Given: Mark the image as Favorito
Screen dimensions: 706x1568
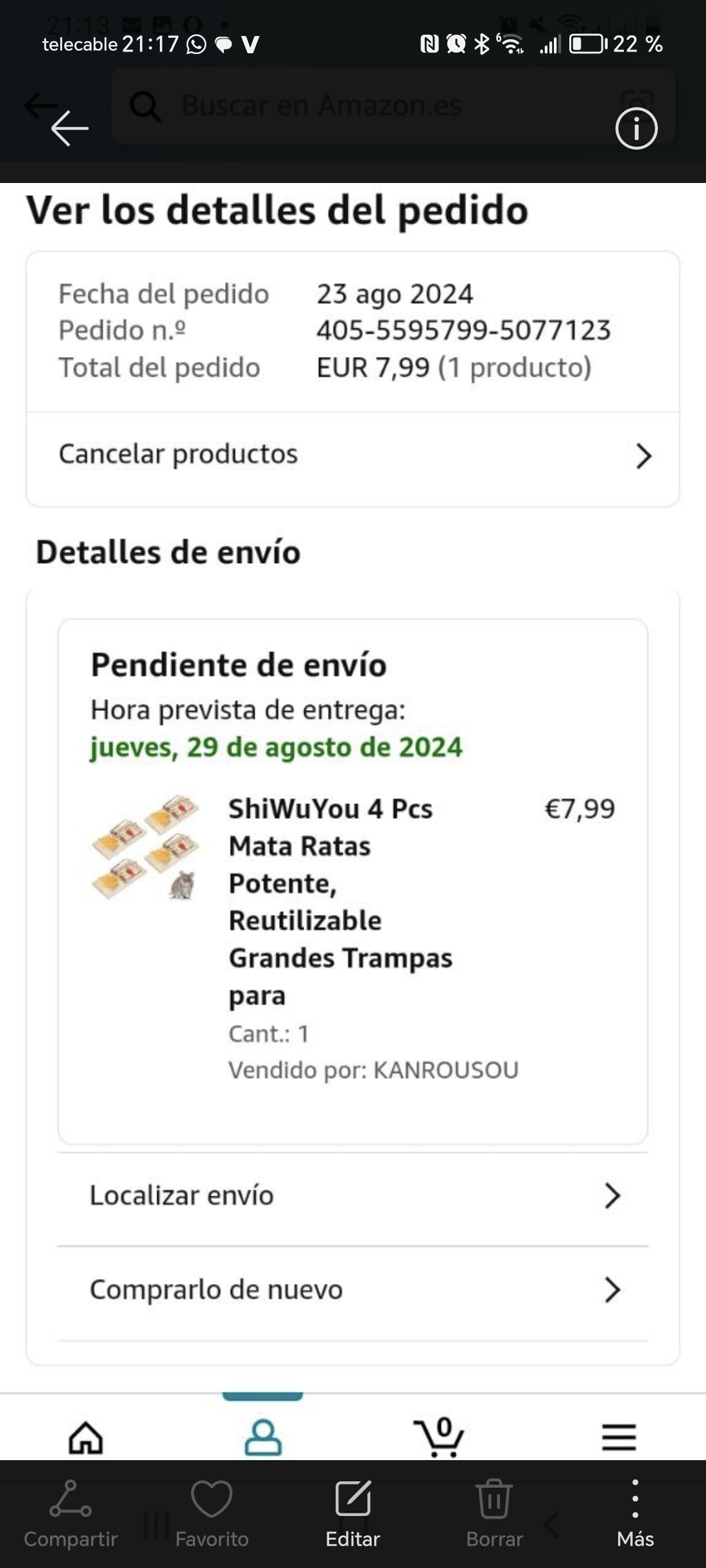Looking at the screenshot, I should (212, 1513).
